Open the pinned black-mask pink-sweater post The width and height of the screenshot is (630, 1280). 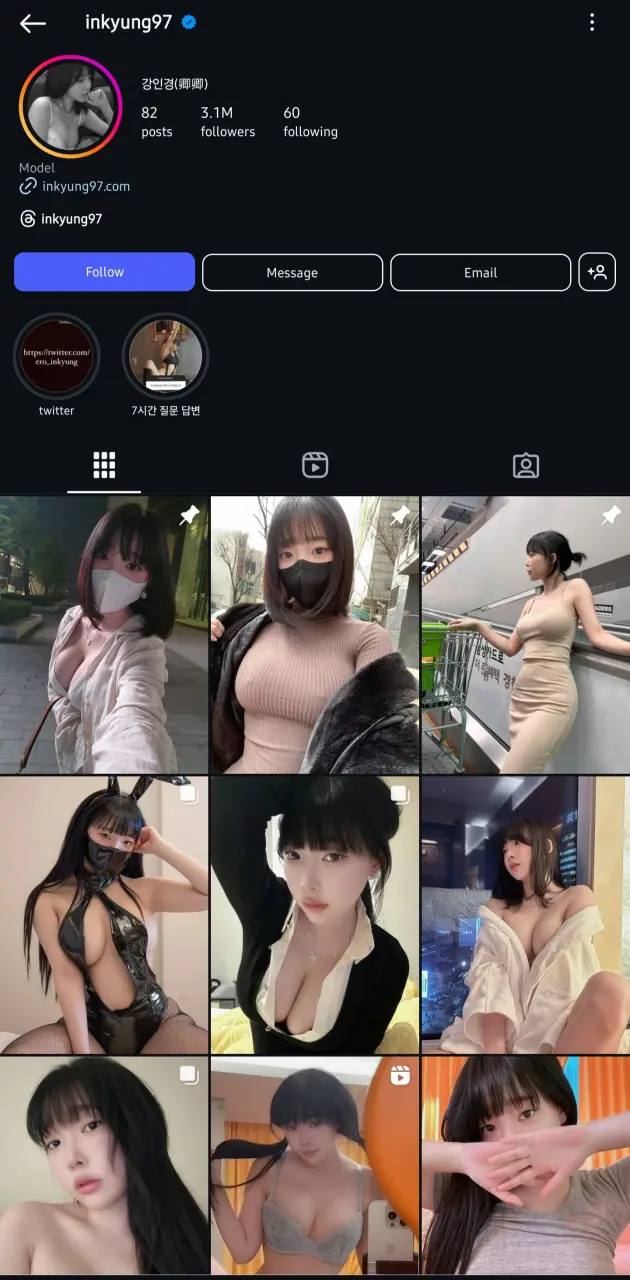tap(315, 635)
